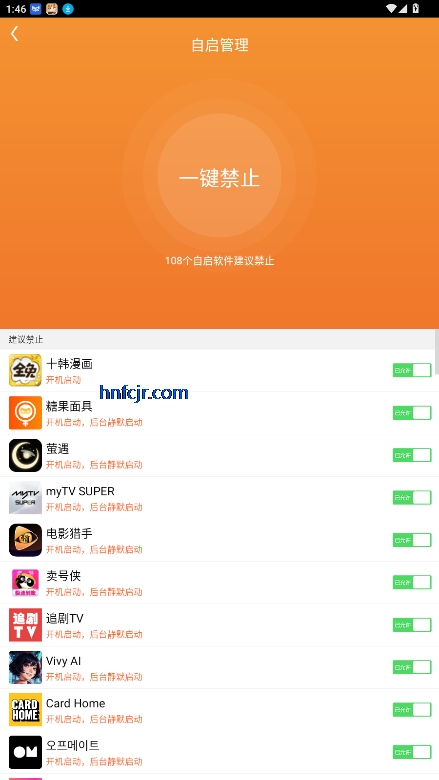Turn off auto-start for 电影猎手
Screen dimensions: 439x780
tap(412, 540)
